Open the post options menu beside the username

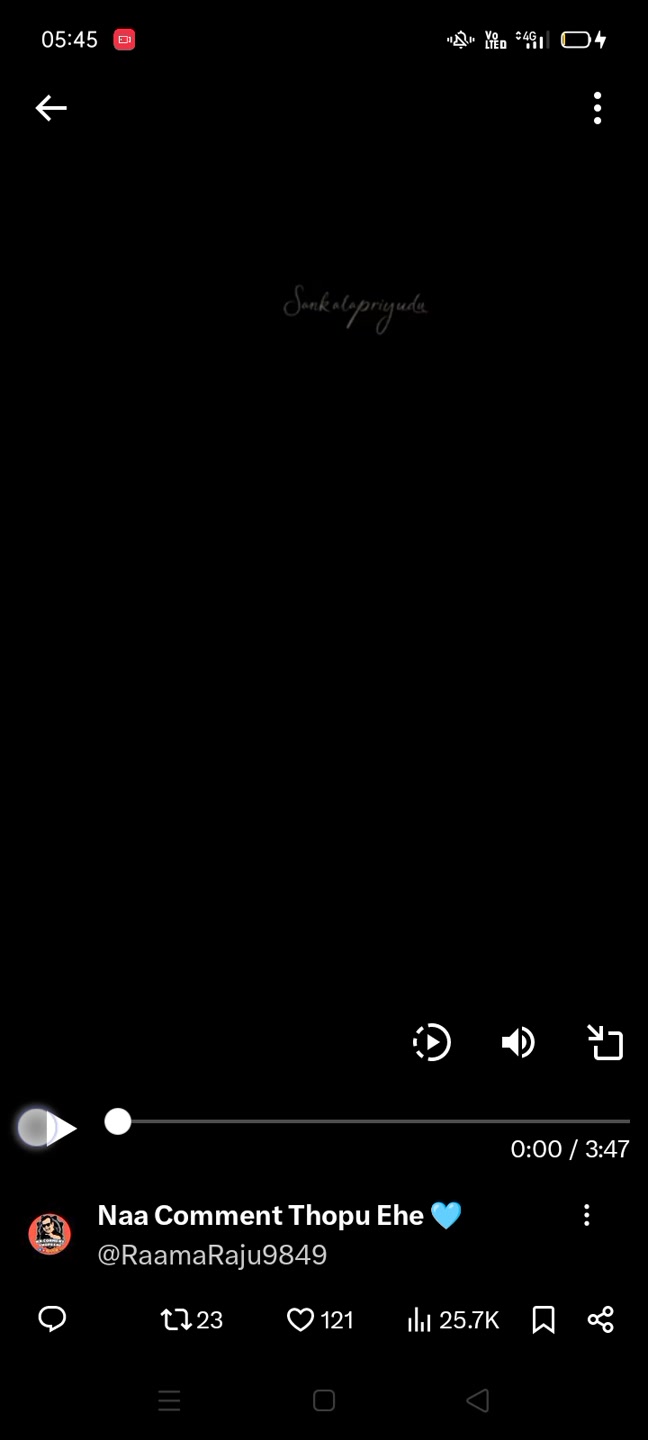click(x=586, y=1215)
